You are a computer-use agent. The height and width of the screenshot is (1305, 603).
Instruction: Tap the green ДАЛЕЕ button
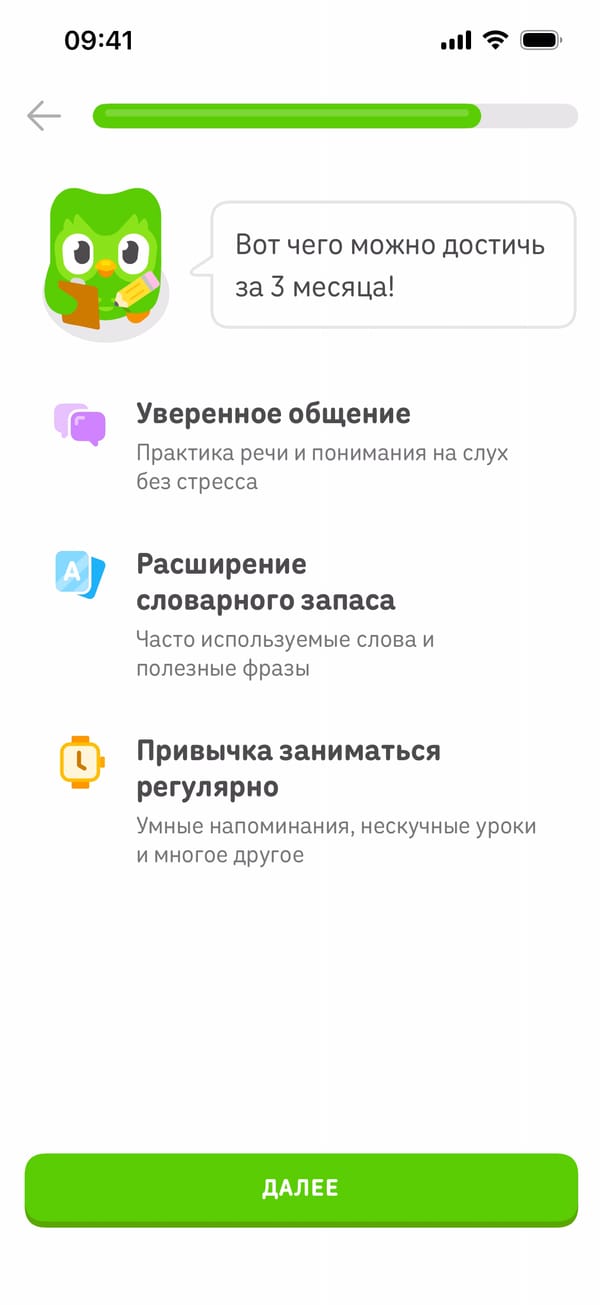click(301, 1188)
